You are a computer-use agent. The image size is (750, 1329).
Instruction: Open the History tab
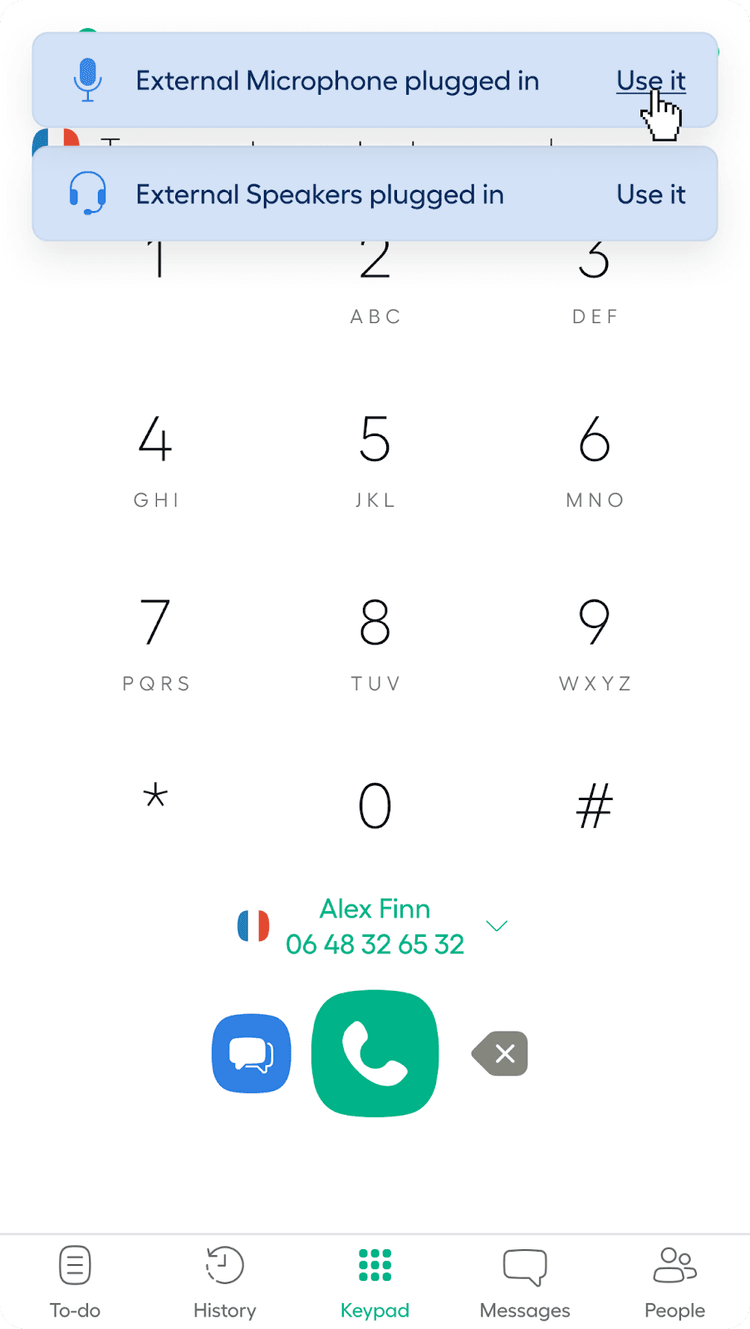click(225, 1282)
